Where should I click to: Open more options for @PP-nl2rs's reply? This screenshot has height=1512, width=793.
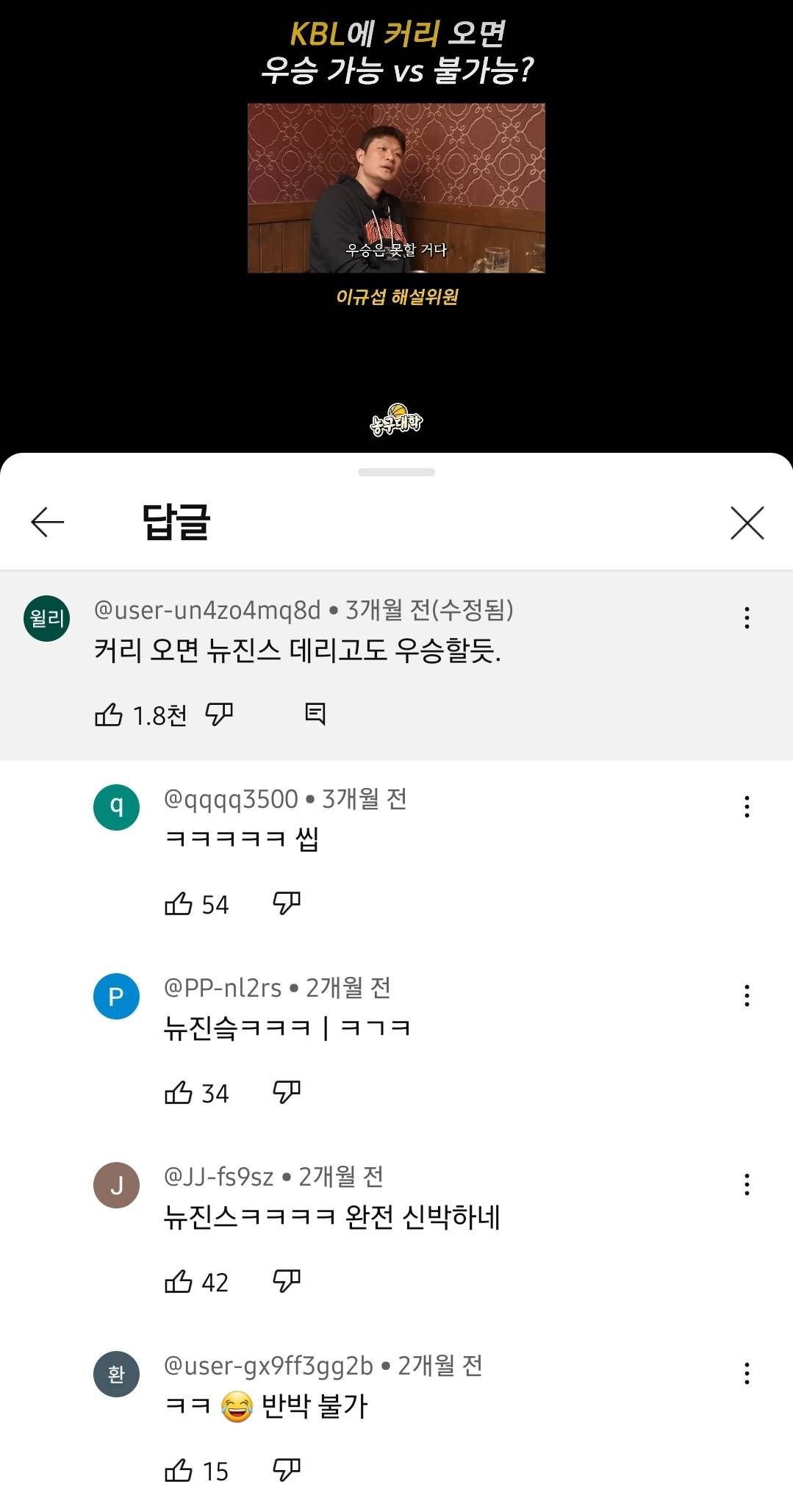(x=747, y=995)
